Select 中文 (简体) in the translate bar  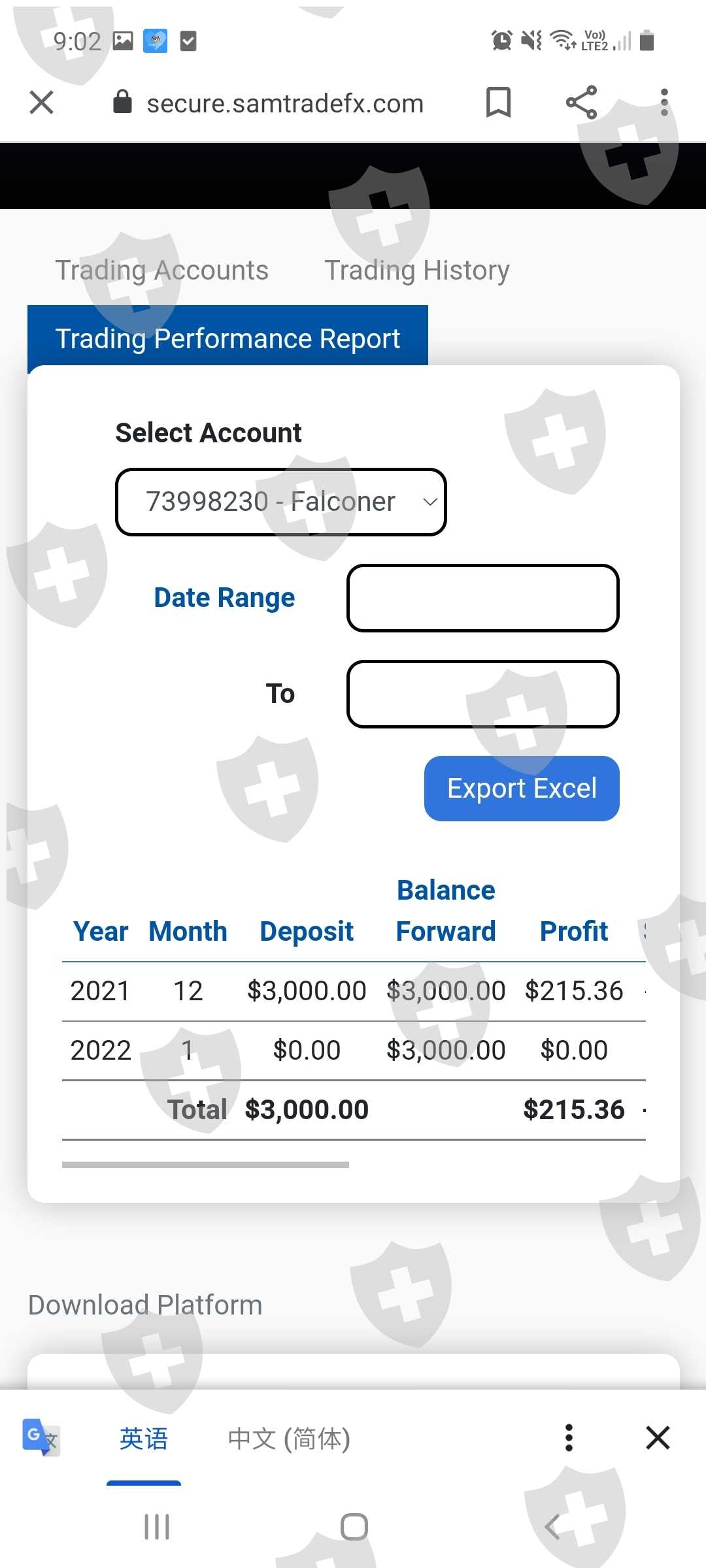(x=289, y=1438)
